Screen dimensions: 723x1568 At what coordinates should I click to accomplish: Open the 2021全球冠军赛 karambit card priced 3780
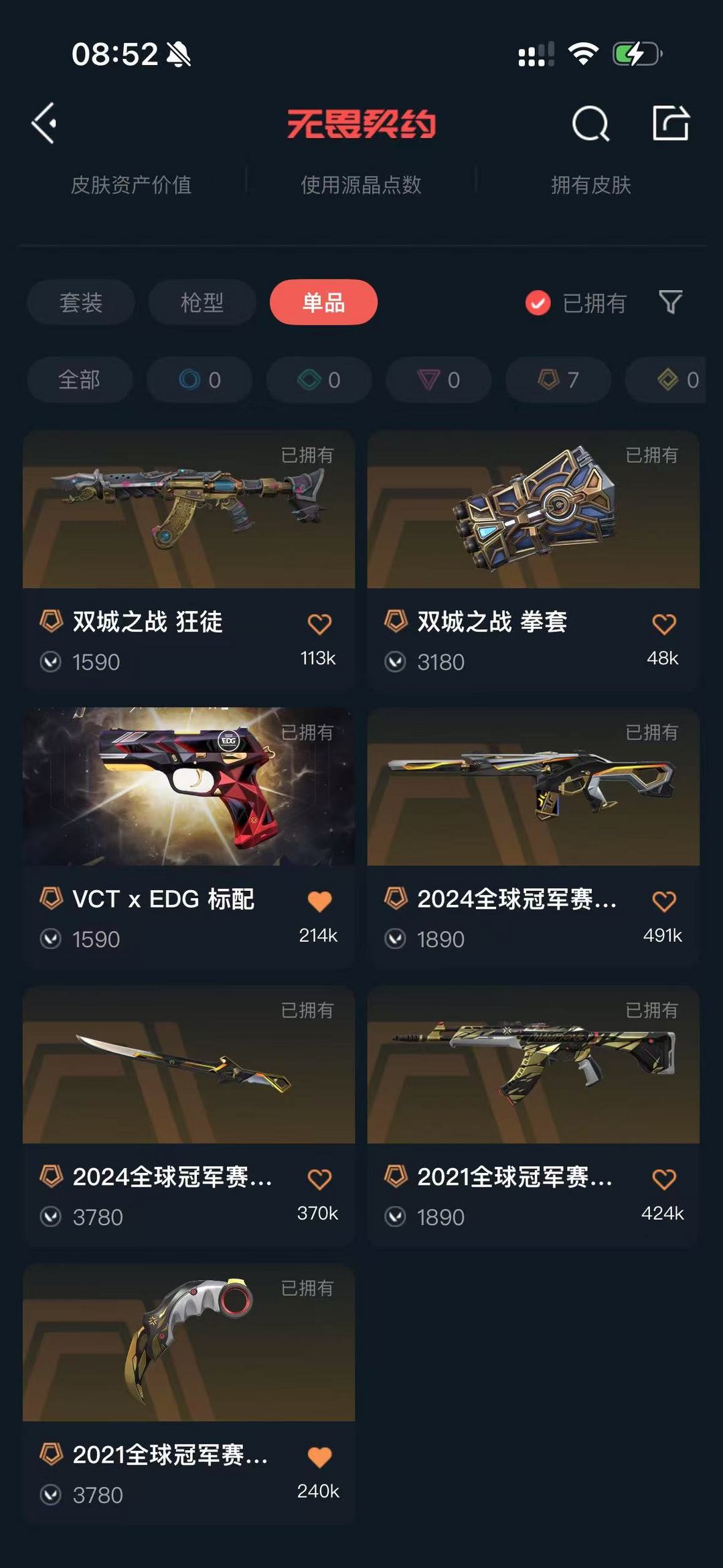[189, 1393]
